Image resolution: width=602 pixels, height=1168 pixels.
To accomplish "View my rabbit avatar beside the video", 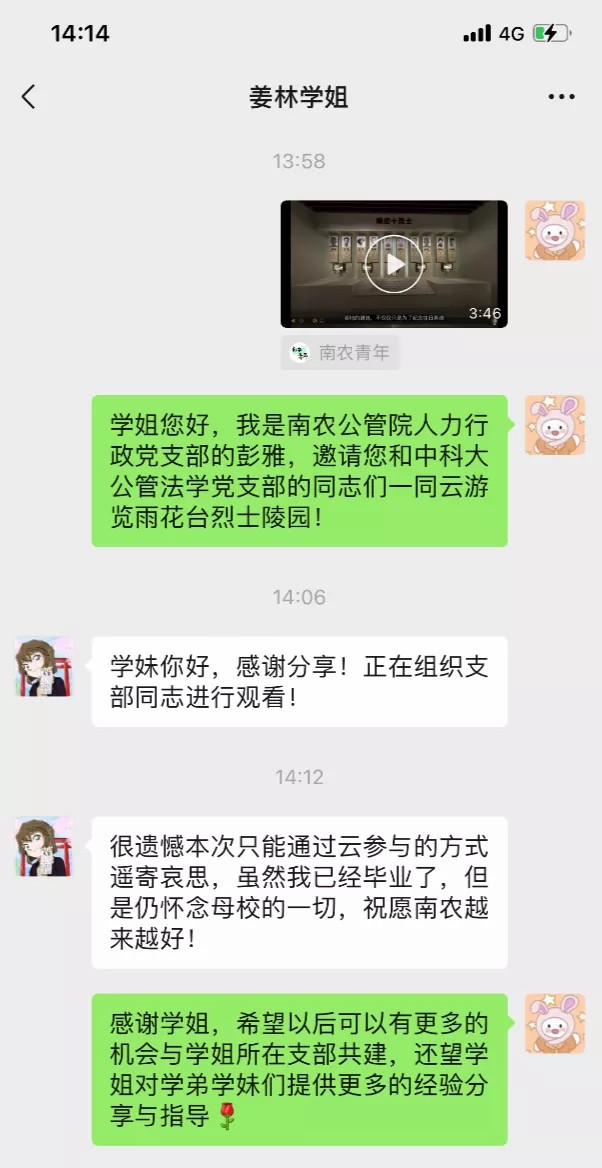I will (x=554, y=230).
